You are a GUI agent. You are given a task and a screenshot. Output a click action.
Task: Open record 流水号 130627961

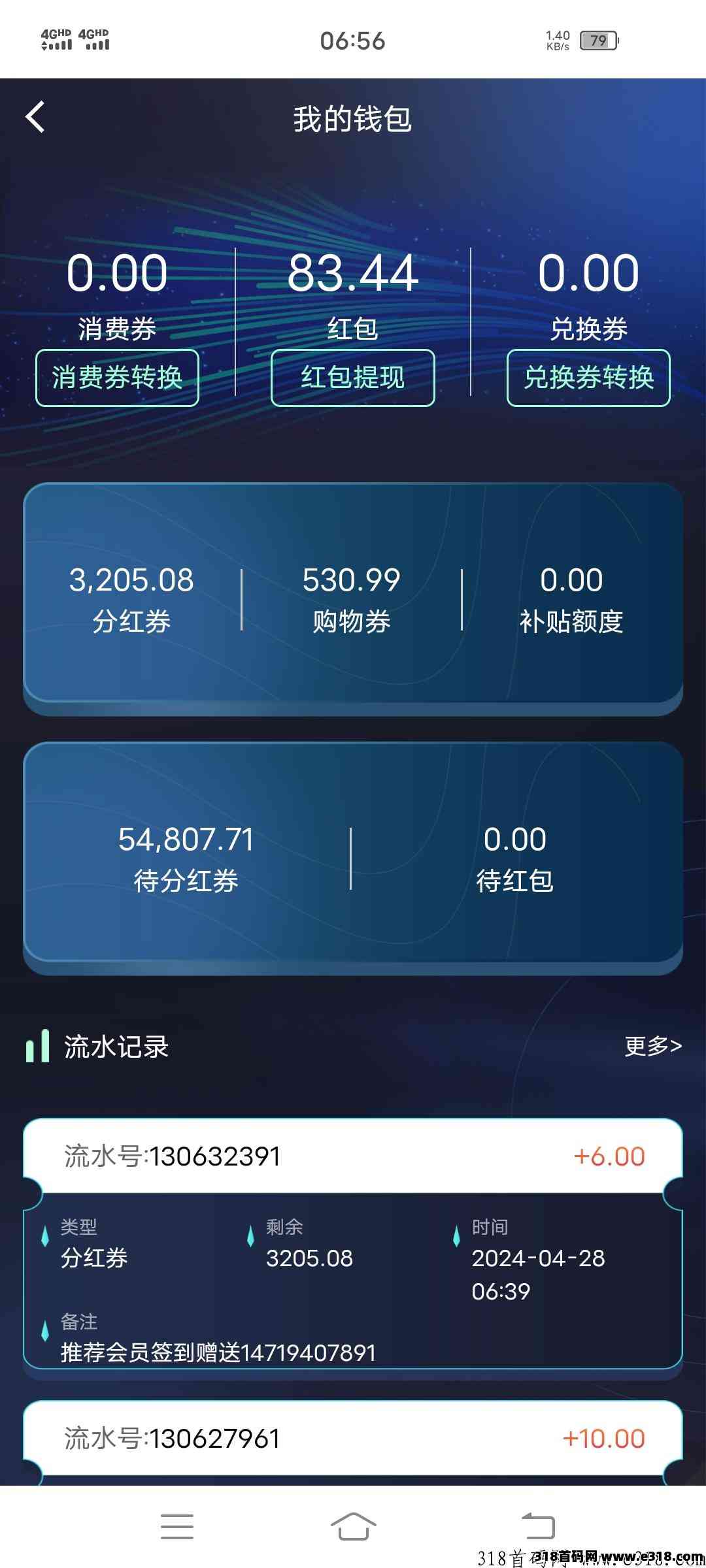353,1438
